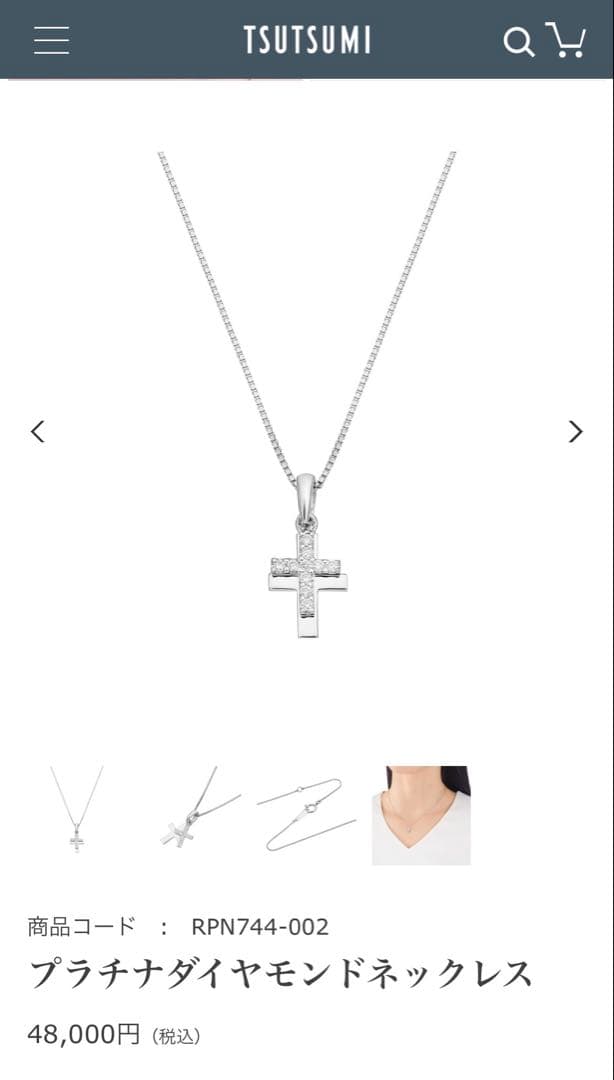The width and height of the screenshot is (614, 1080).
Task: Show the previous product image
Action: click(x=38, y=432)
